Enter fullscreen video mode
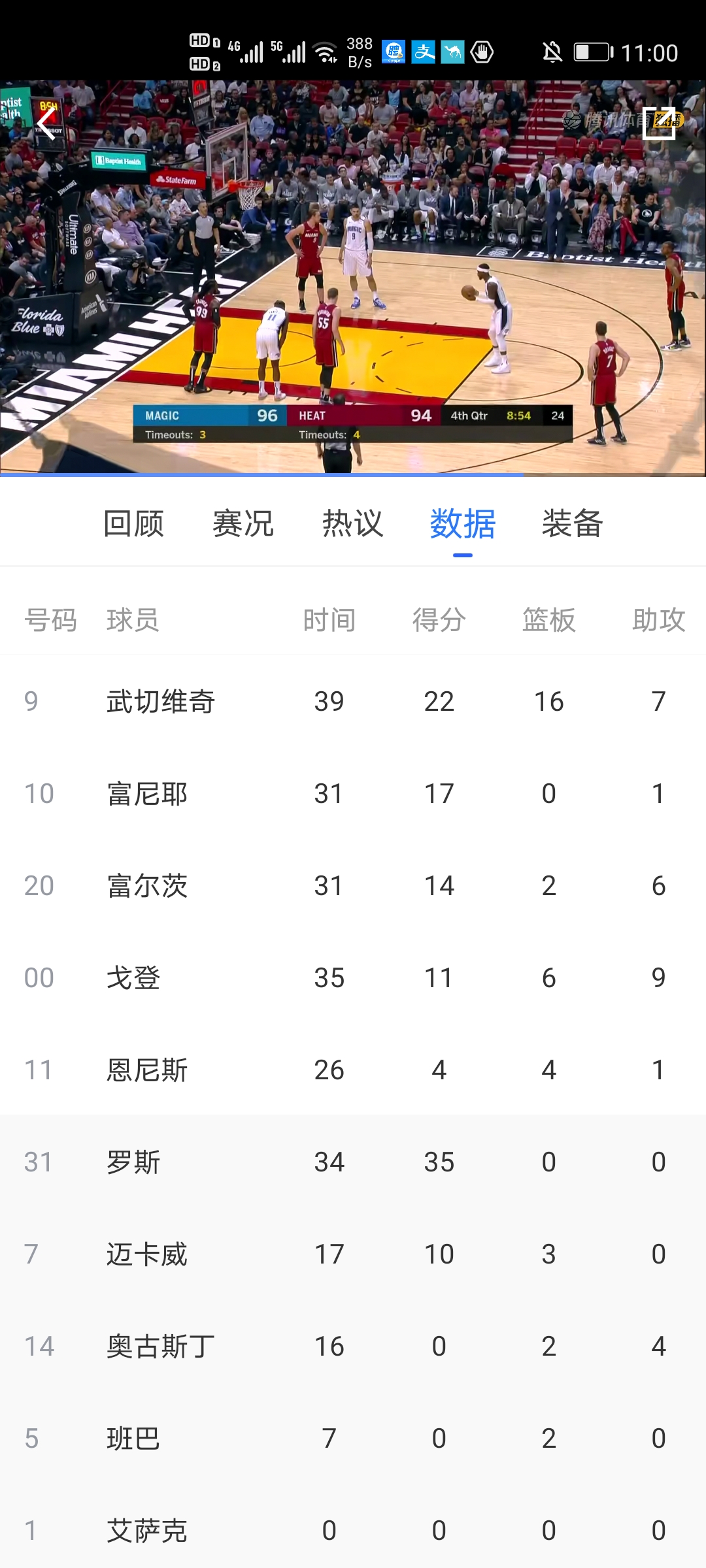Image resolution: width=706 pixels, height=1568 pixels. click(659, 122)
